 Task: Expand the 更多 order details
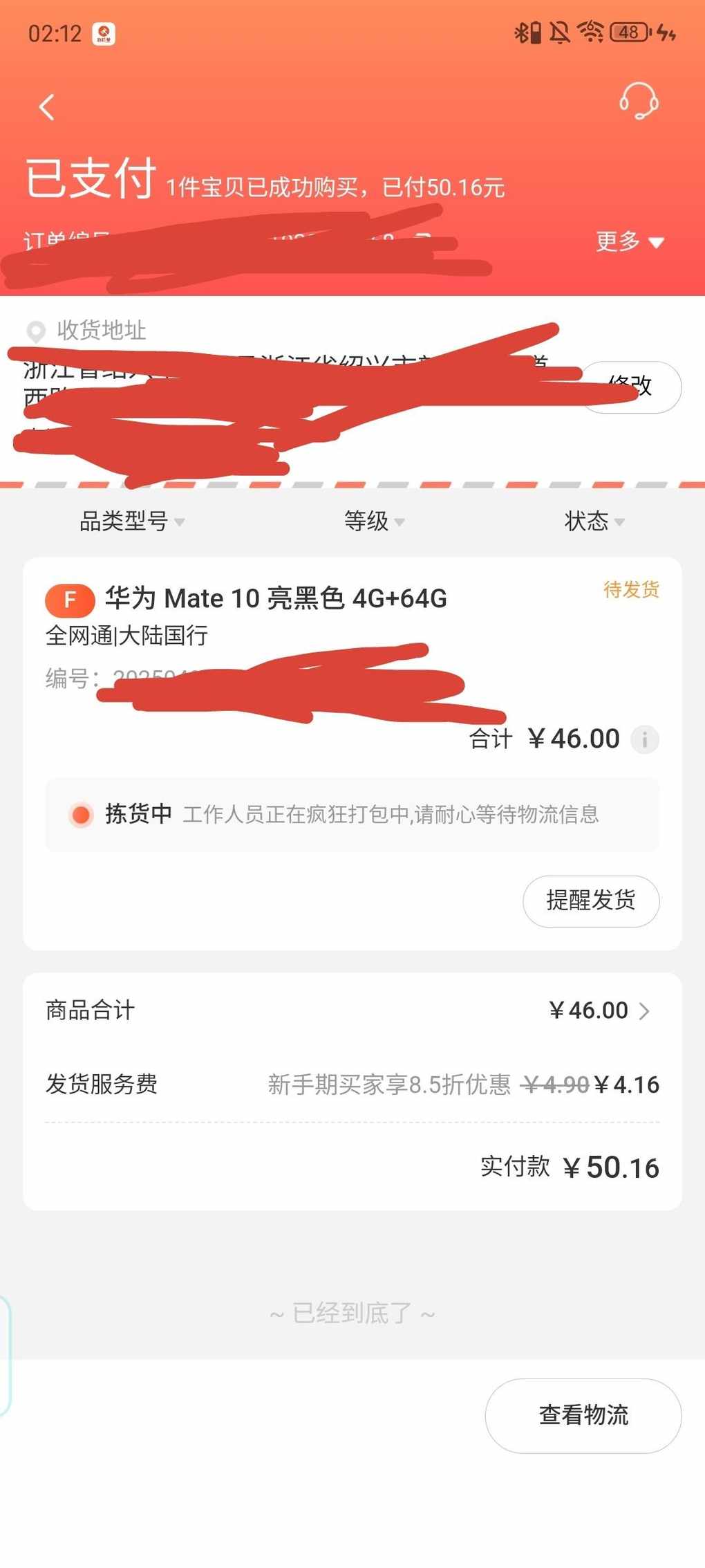(630, 241)
